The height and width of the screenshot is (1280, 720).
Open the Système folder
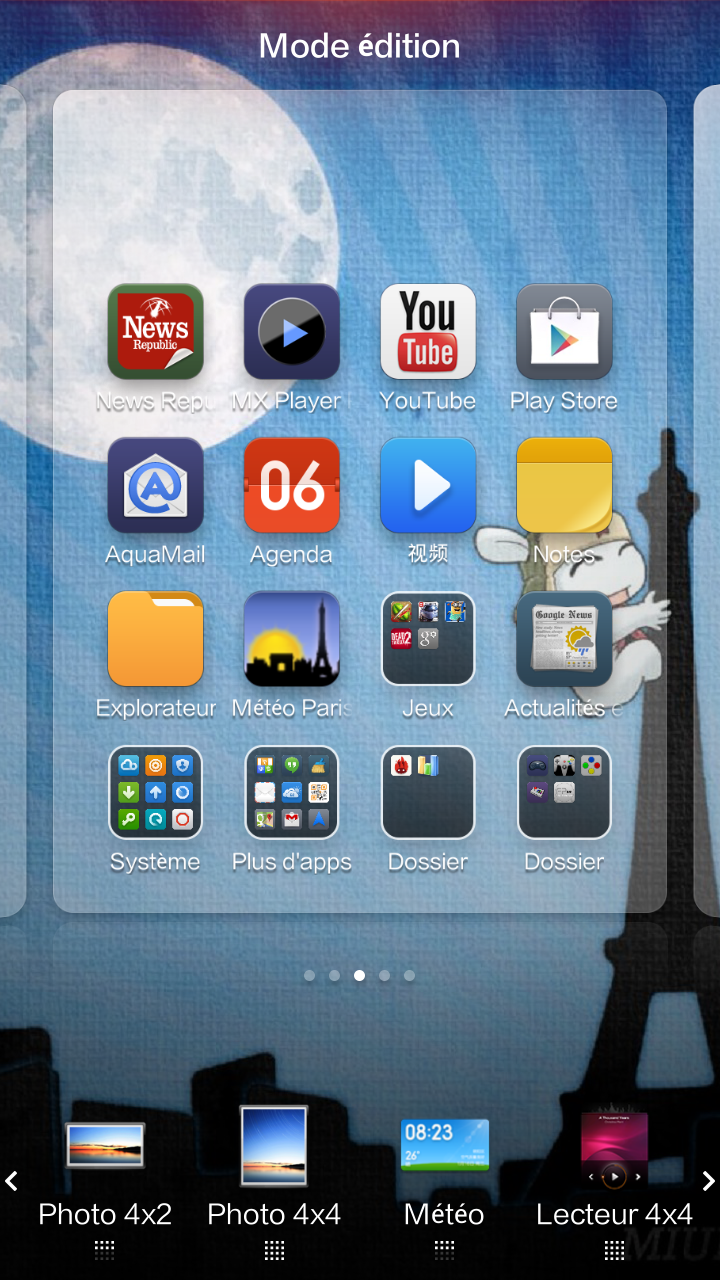[x=155, y=792]
